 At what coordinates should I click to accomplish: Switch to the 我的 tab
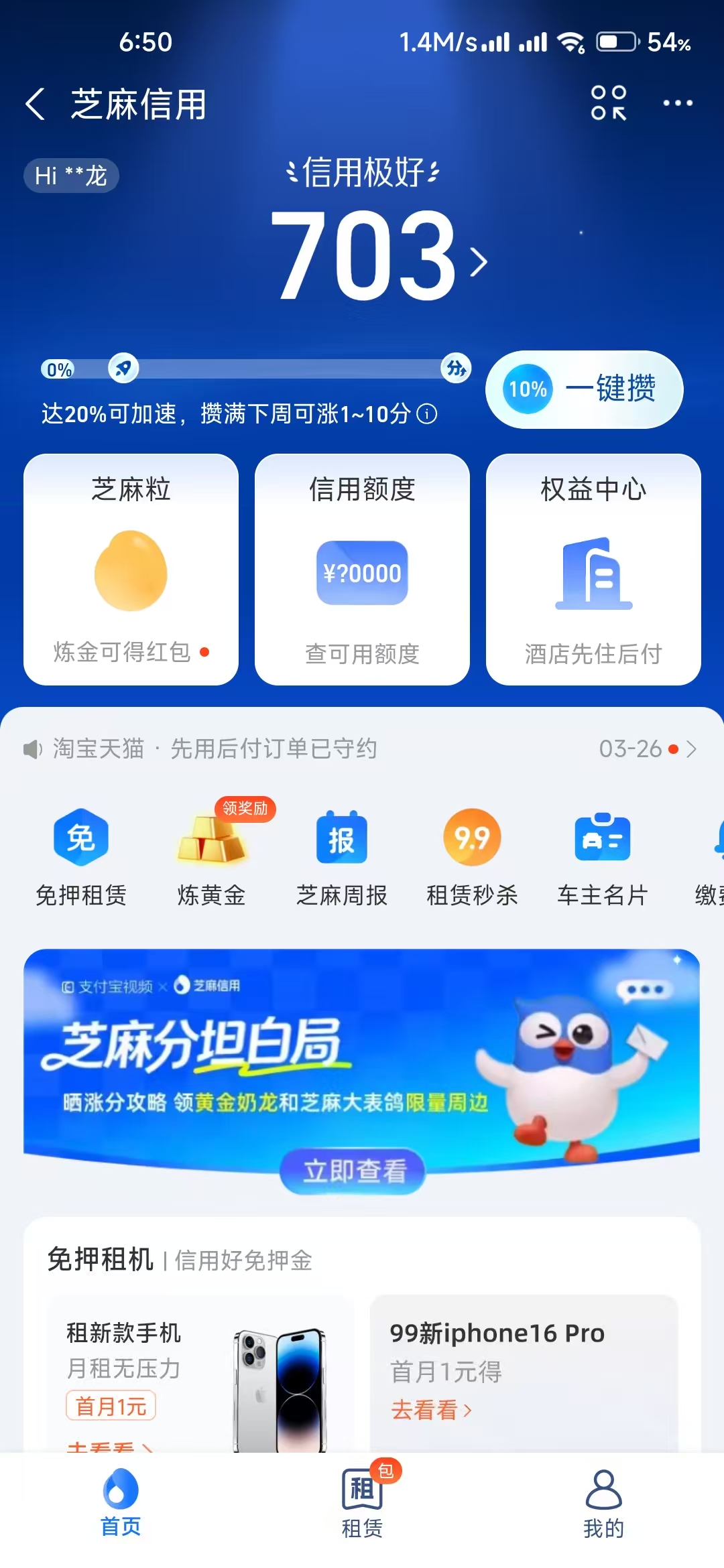pyautogui.click(x=603, y=1500)
